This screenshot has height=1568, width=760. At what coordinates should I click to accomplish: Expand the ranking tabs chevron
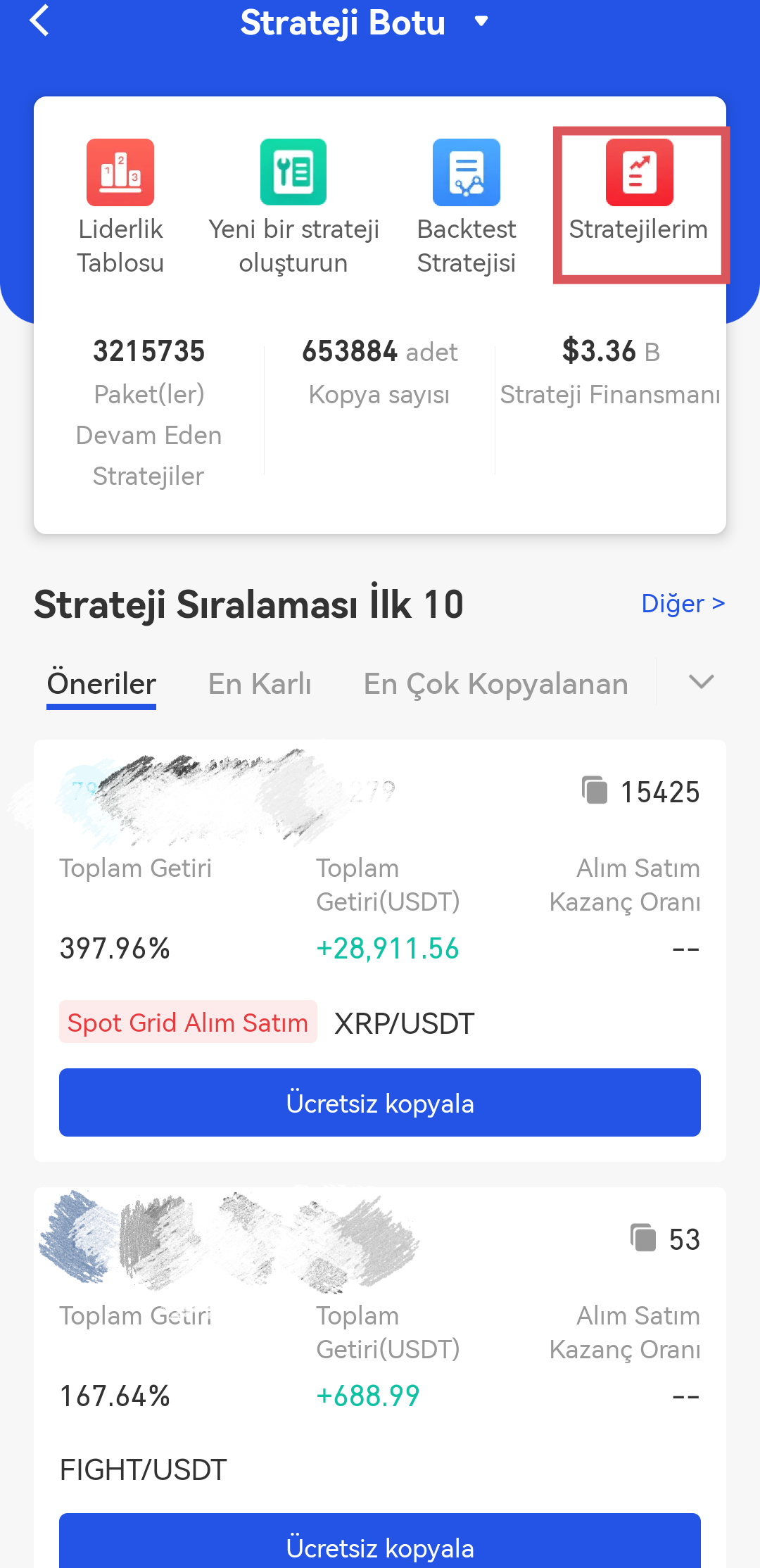click(x=701, y=681)
